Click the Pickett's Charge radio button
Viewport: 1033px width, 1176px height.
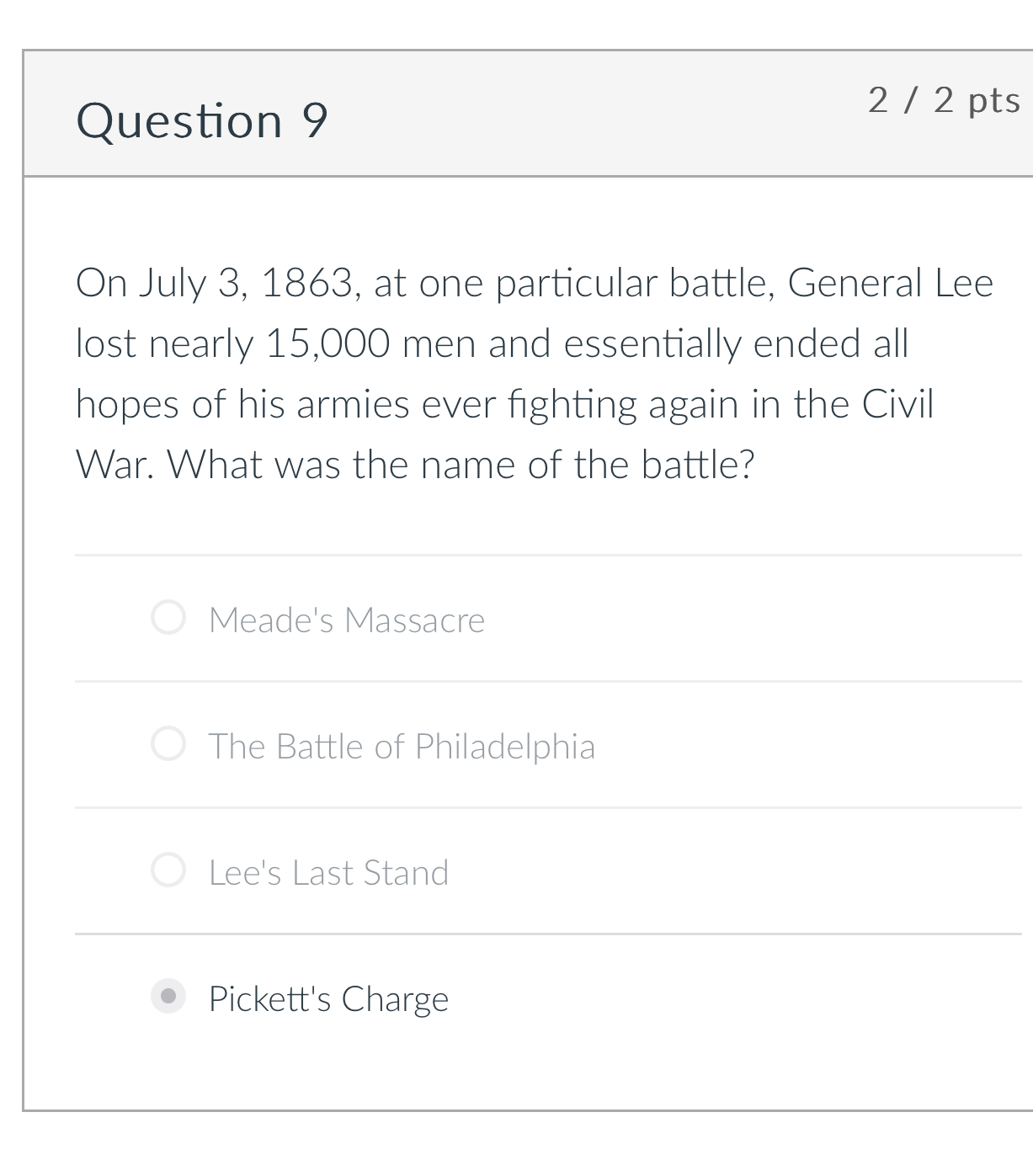[x=168, y=998]
